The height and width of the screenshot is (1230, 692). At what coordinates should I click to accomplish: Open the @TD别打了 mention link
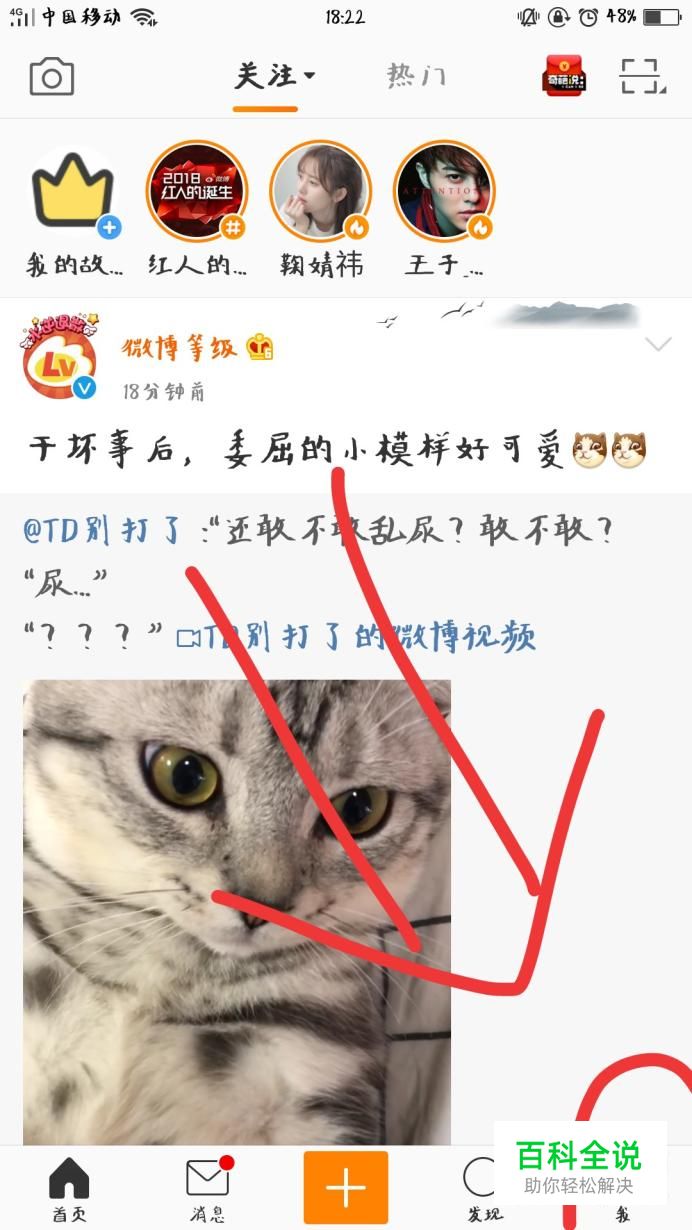click(x=102, y=531)
